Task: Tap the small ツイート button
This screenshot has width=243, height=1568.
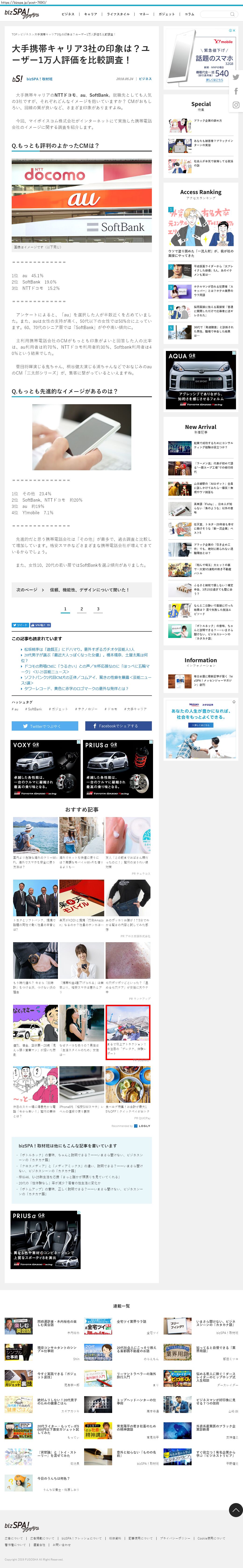Action: coord(20,625)
